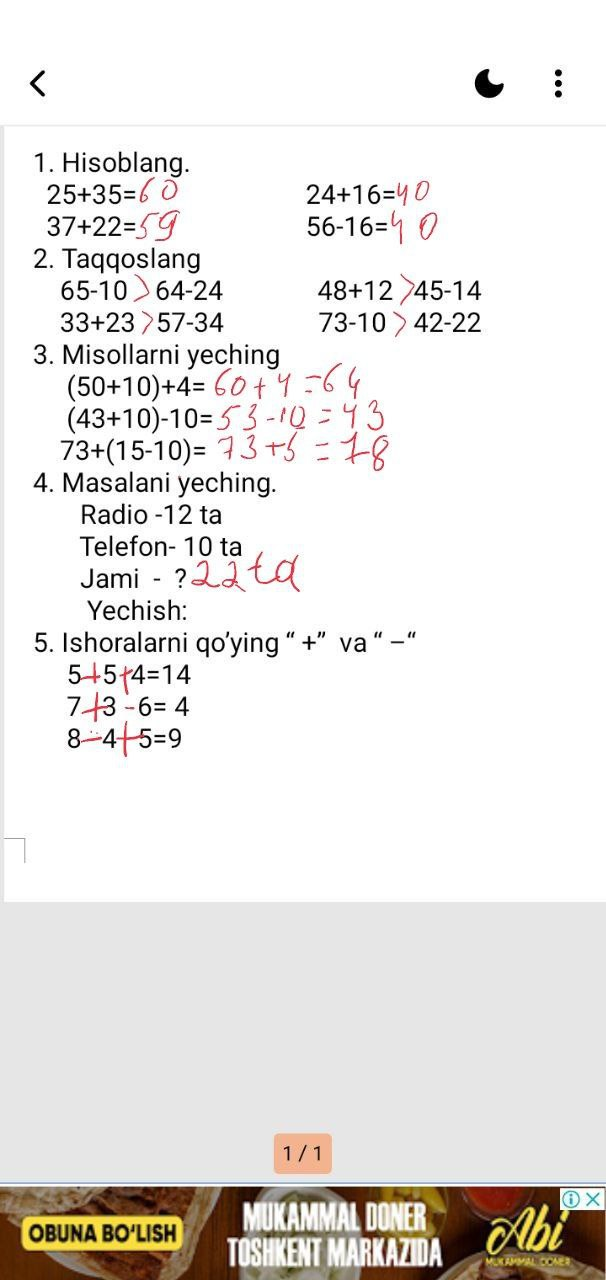This screenshot has height=1280, width=606.
Task: Tap the OBUNA BO'LISH subscribe button
Action: [x=103, y=1232]
